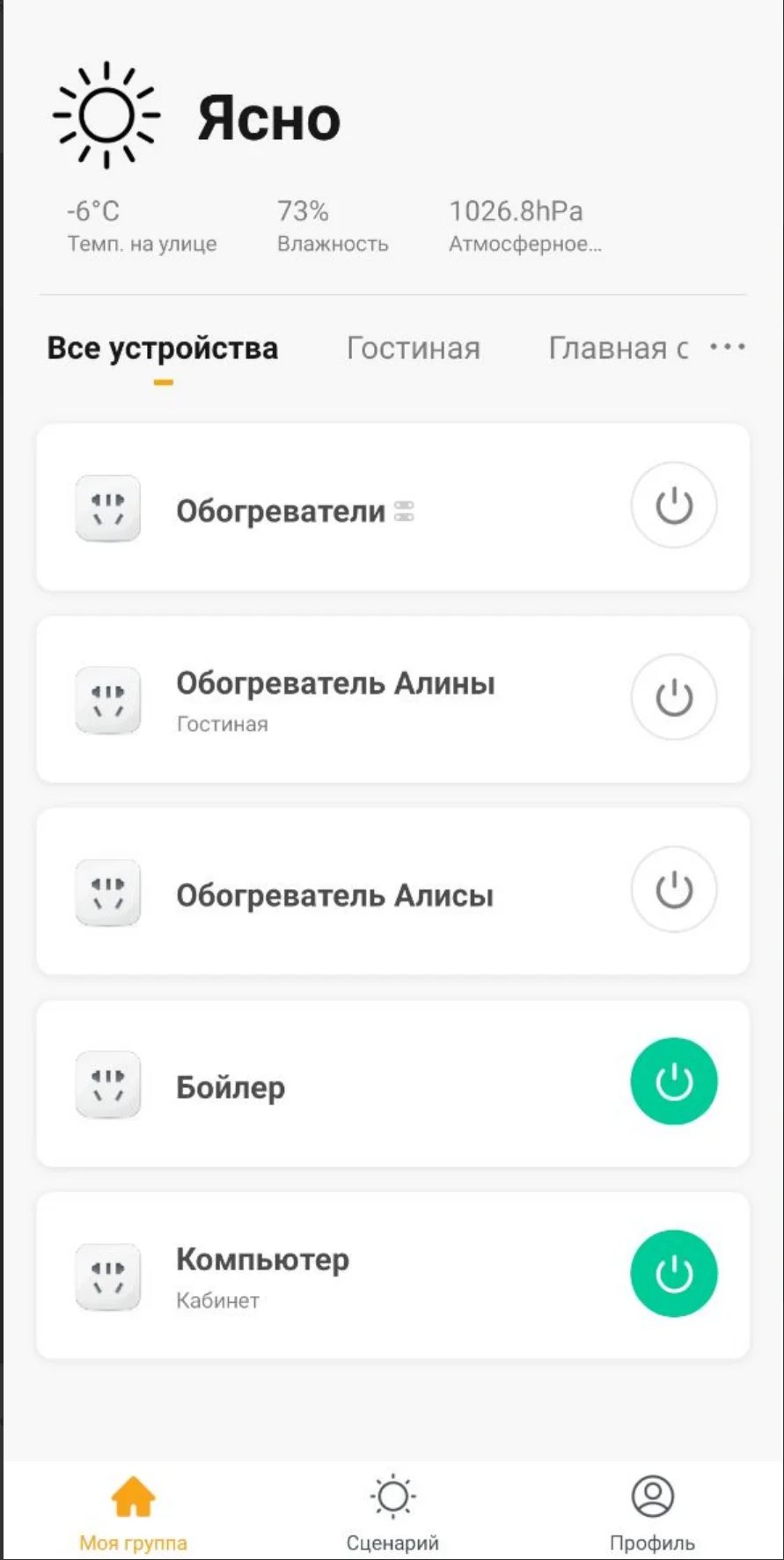784x1560 pixels.
Task: Open the Профиль tab
Action: (652, 1512)
